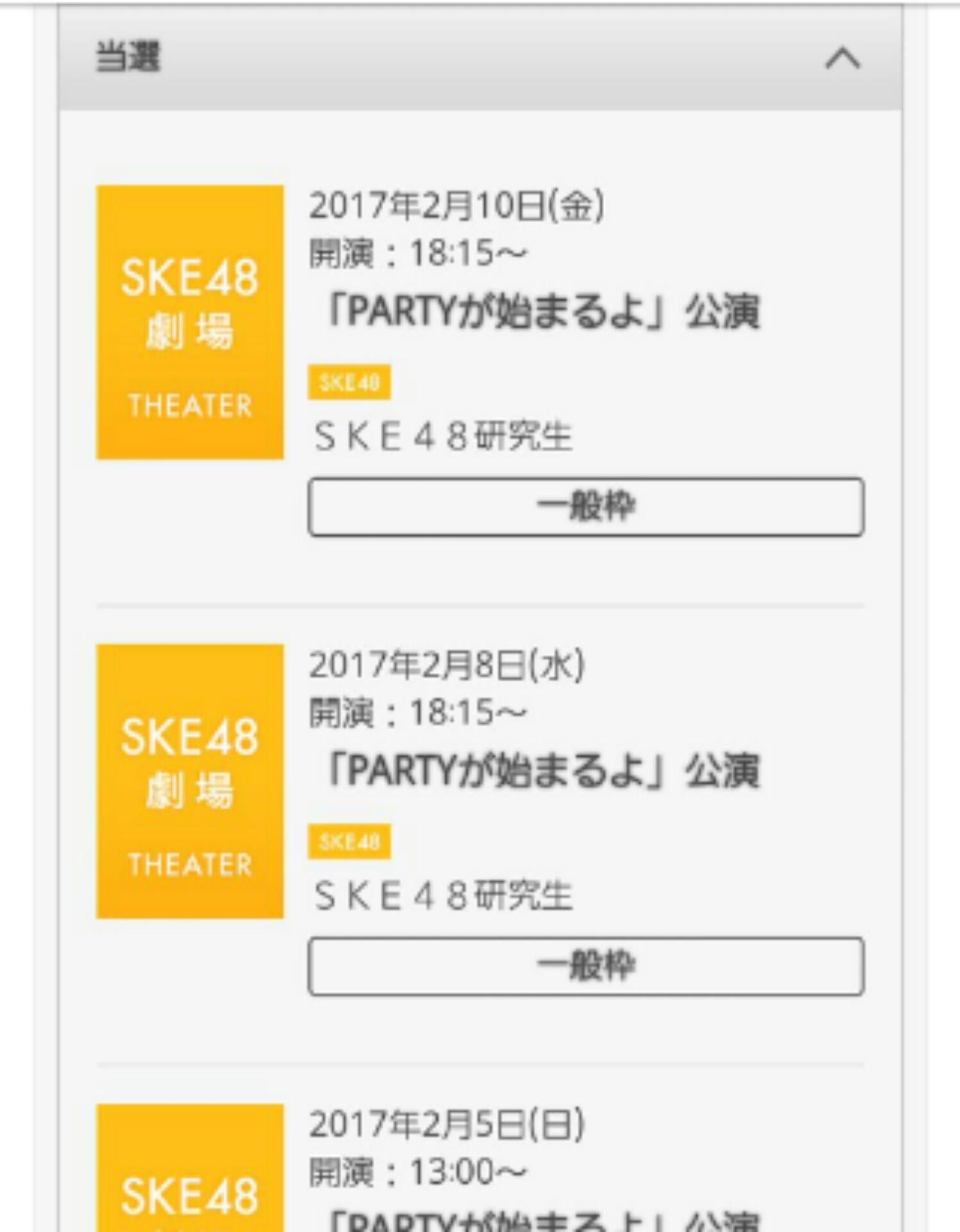Open the 2017年2月8日 theater thumbnail
The image size is (960, 1232).
pos(190,782)
